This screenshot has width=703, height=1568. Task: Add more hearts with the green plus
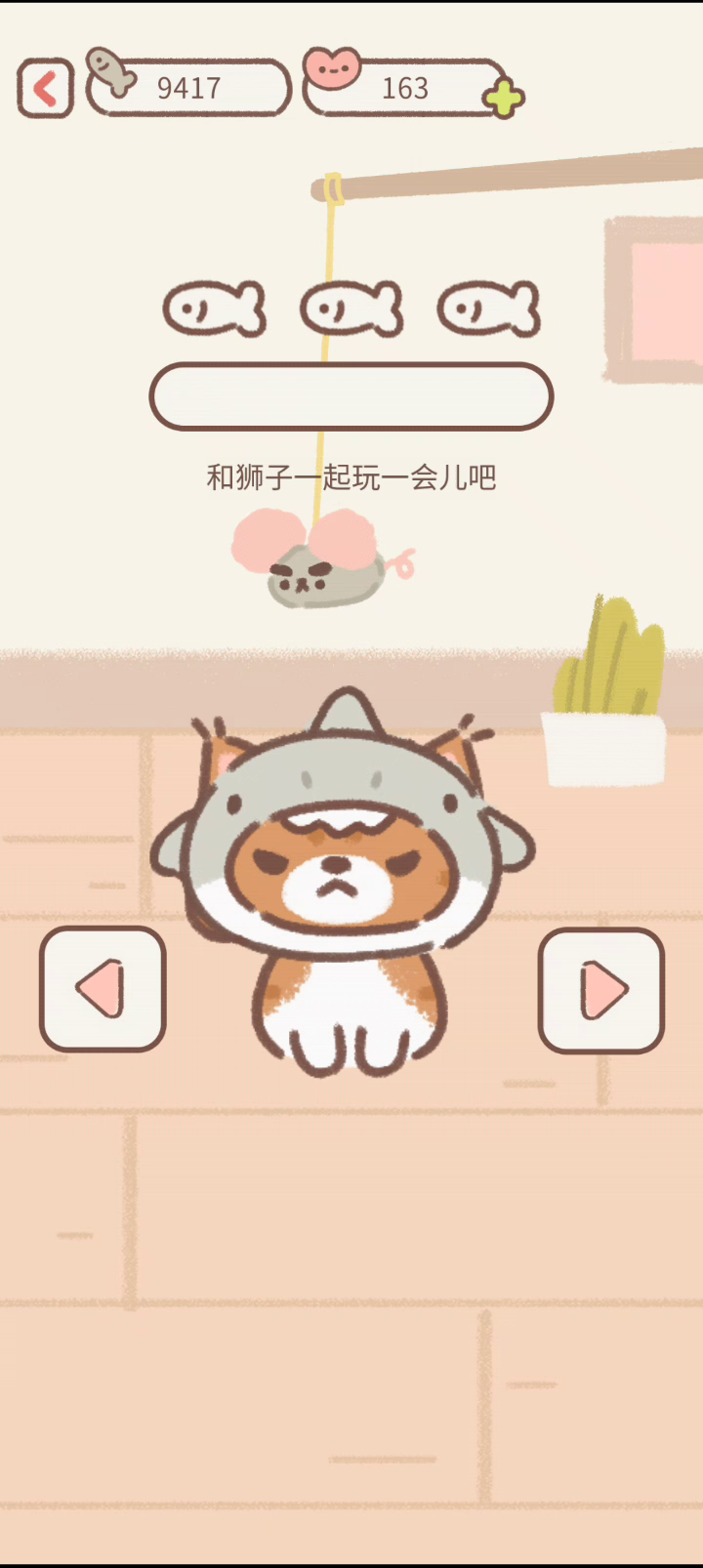(x=504, y=98)
